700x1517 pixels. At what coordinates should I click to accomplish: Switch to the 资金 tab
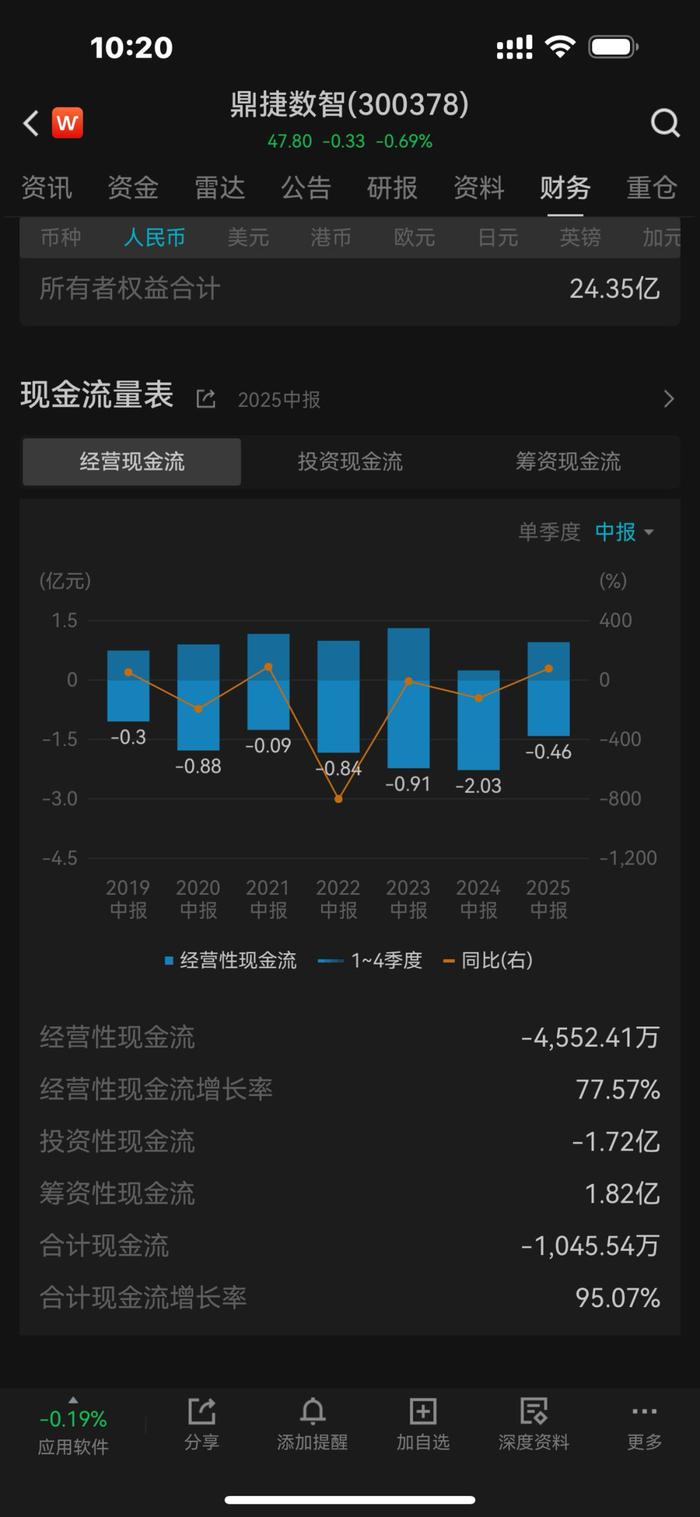pos(133,187)
